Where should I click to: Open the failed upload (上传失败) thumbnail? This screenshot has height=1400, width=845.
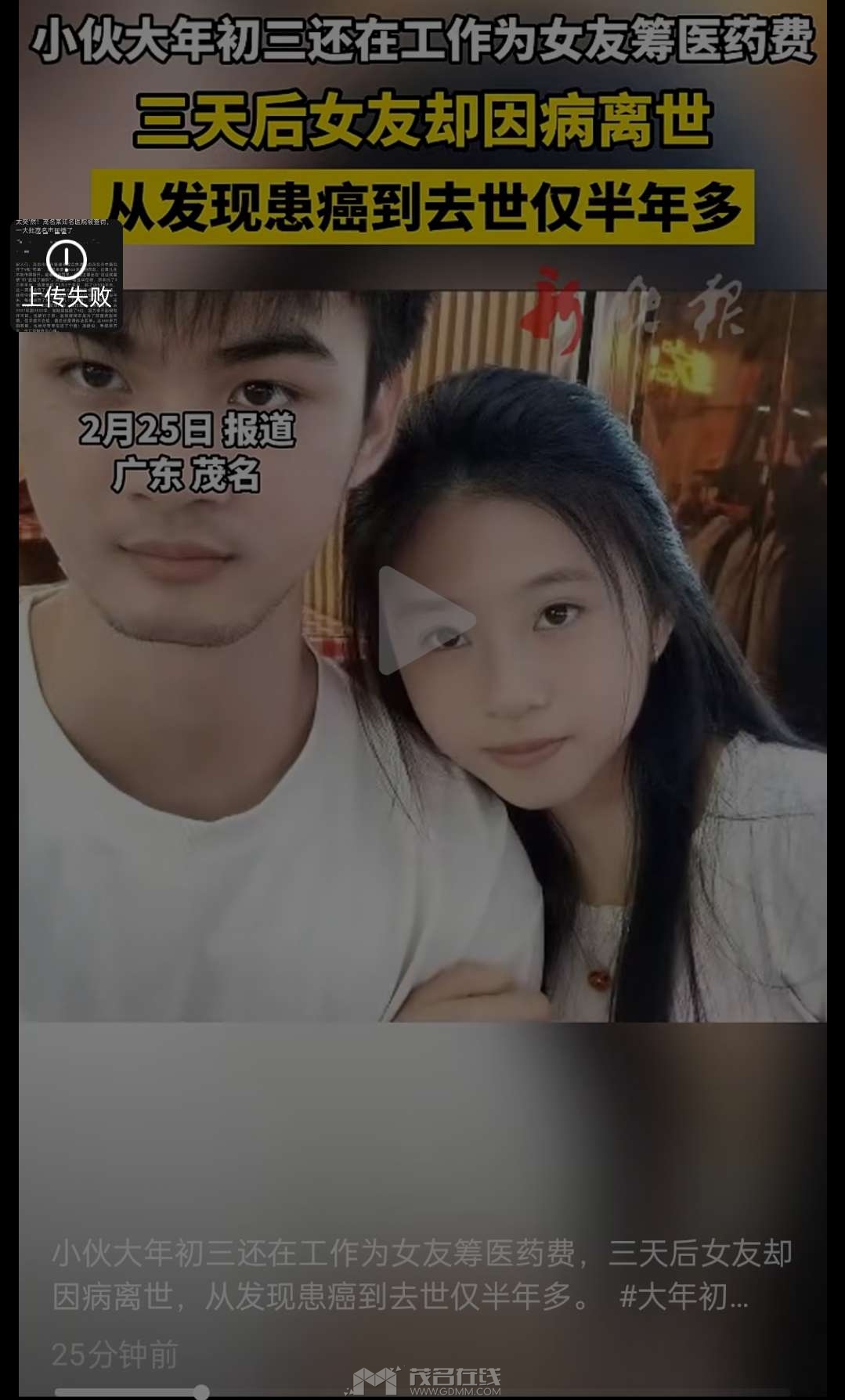(67, 275)
